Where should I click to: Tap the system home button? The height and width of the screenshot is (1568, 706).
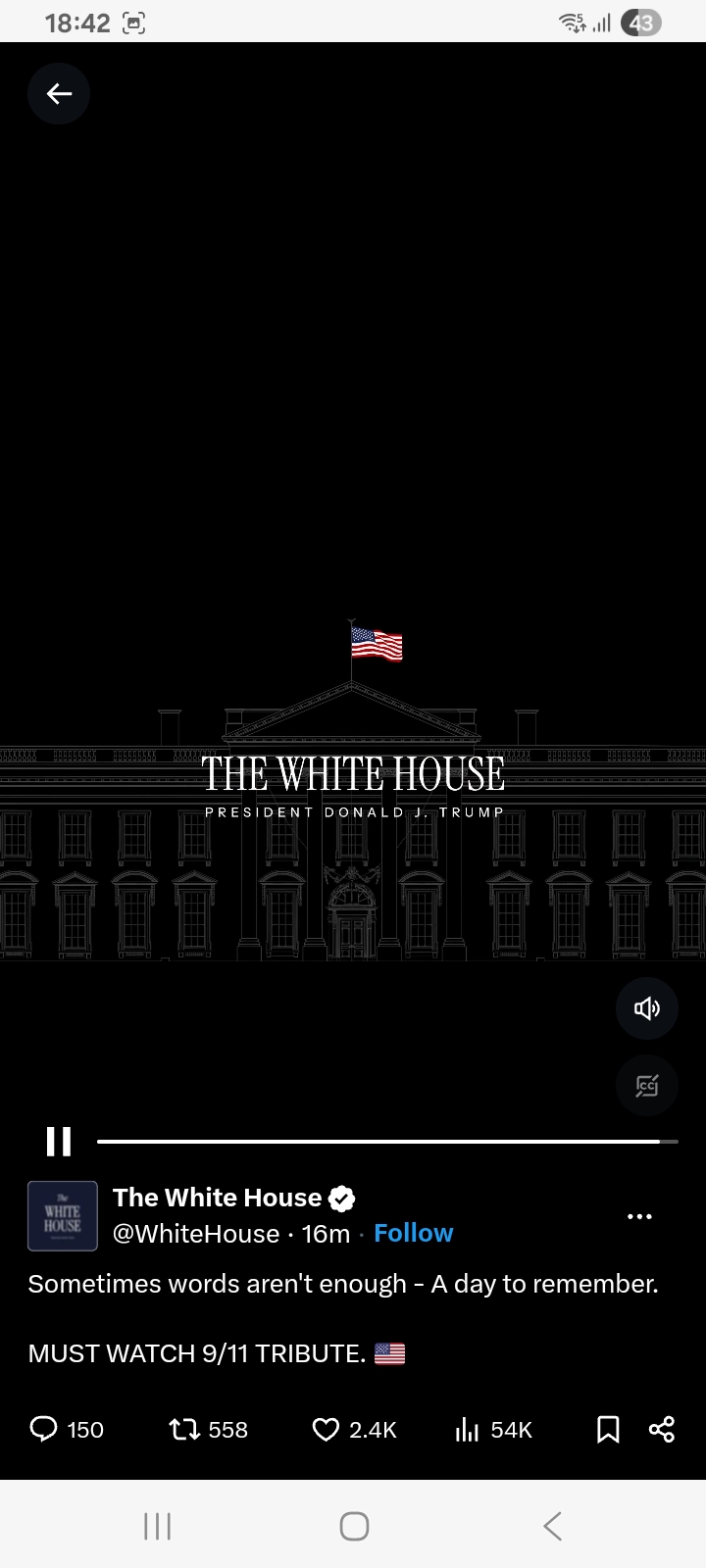click(x=354, y=1526)
